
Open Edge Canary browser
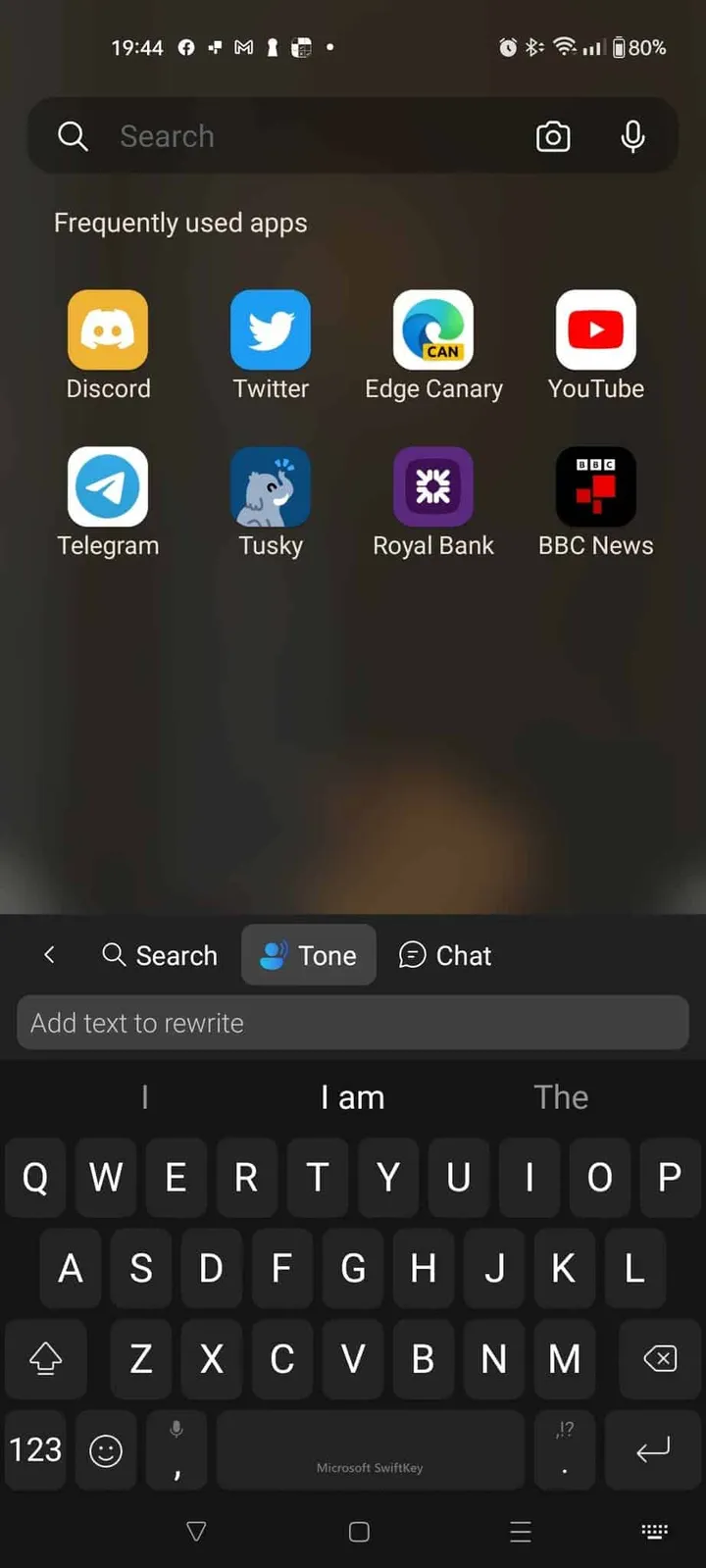pyautogui.click(x=433, y=330)
